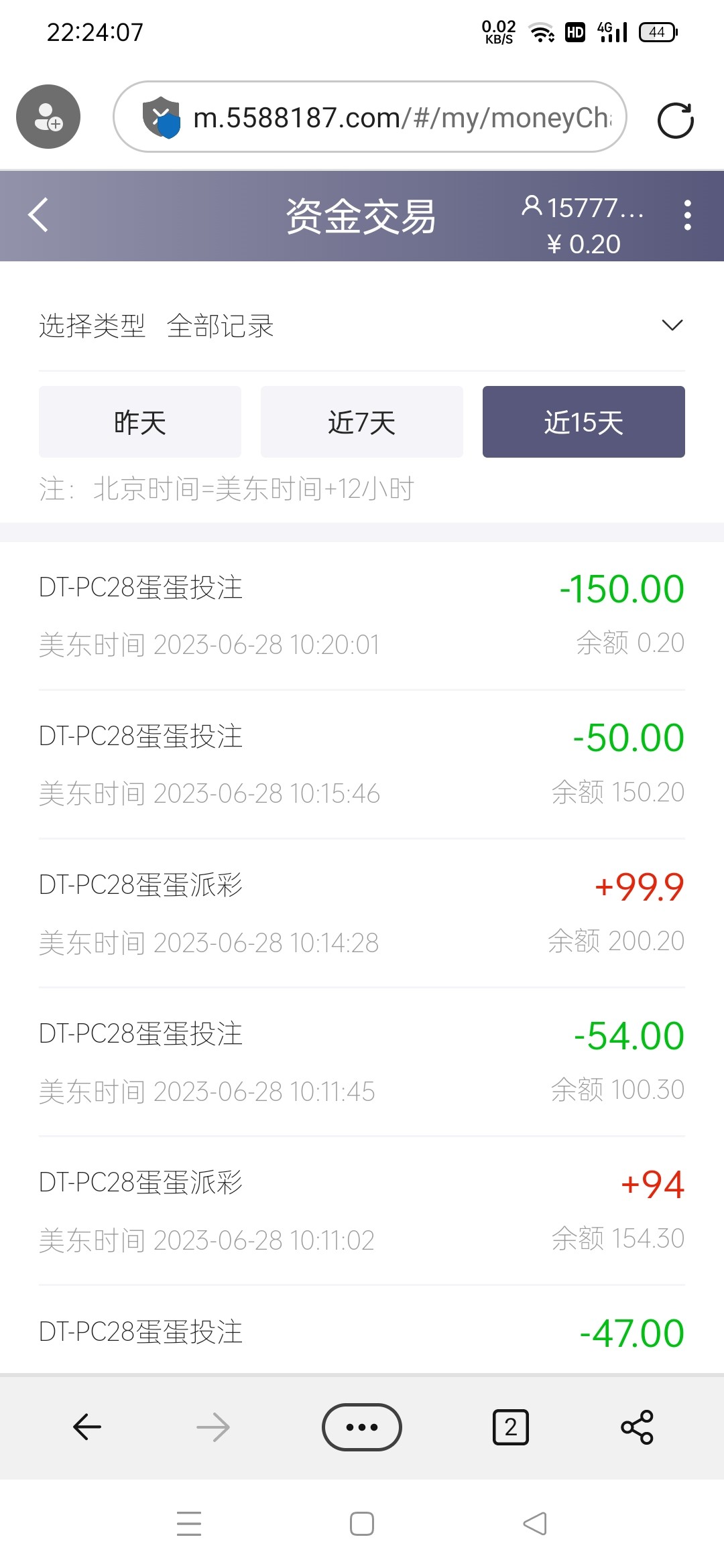The height and width of the screenshot is (1568, 724).
Task: Filter records by 昨天
Action: coord(140,422)
